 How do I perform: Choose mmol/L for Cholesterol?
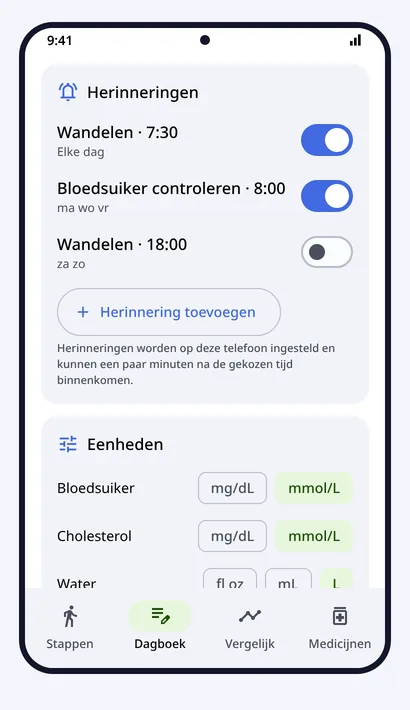[314, 536]
